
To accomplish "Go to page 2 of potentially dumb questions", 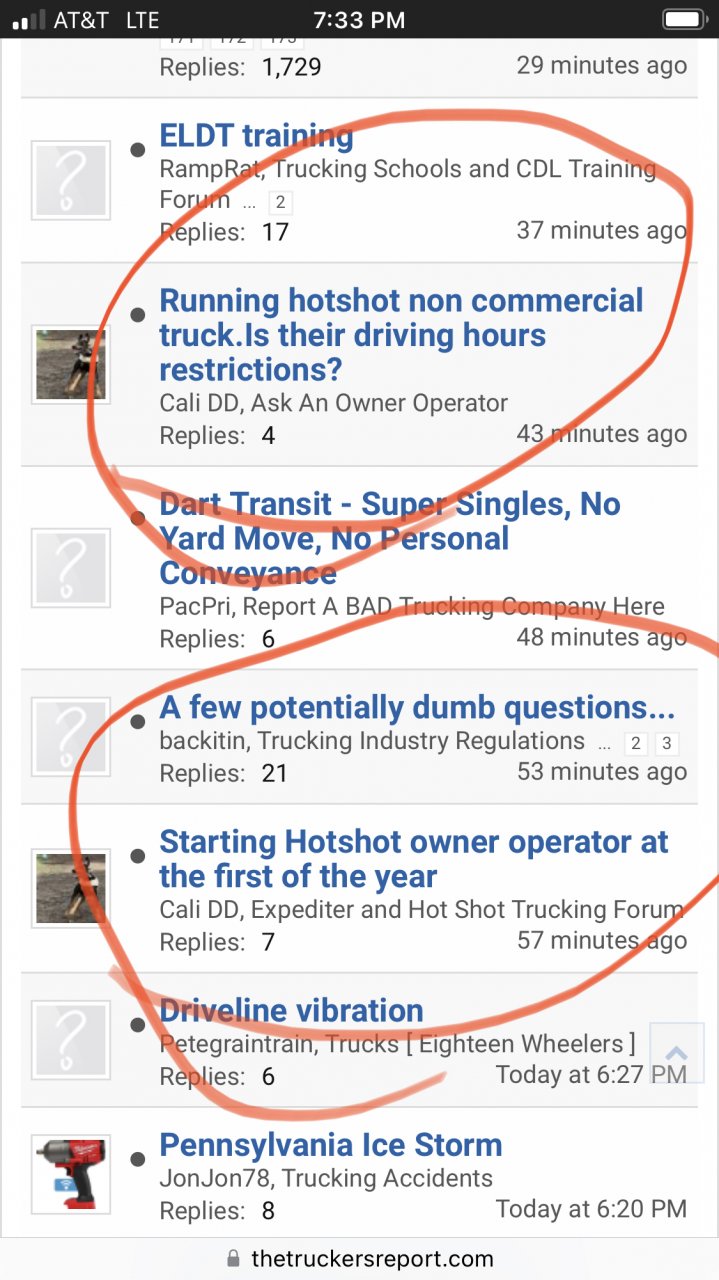I will pos(635,743).
